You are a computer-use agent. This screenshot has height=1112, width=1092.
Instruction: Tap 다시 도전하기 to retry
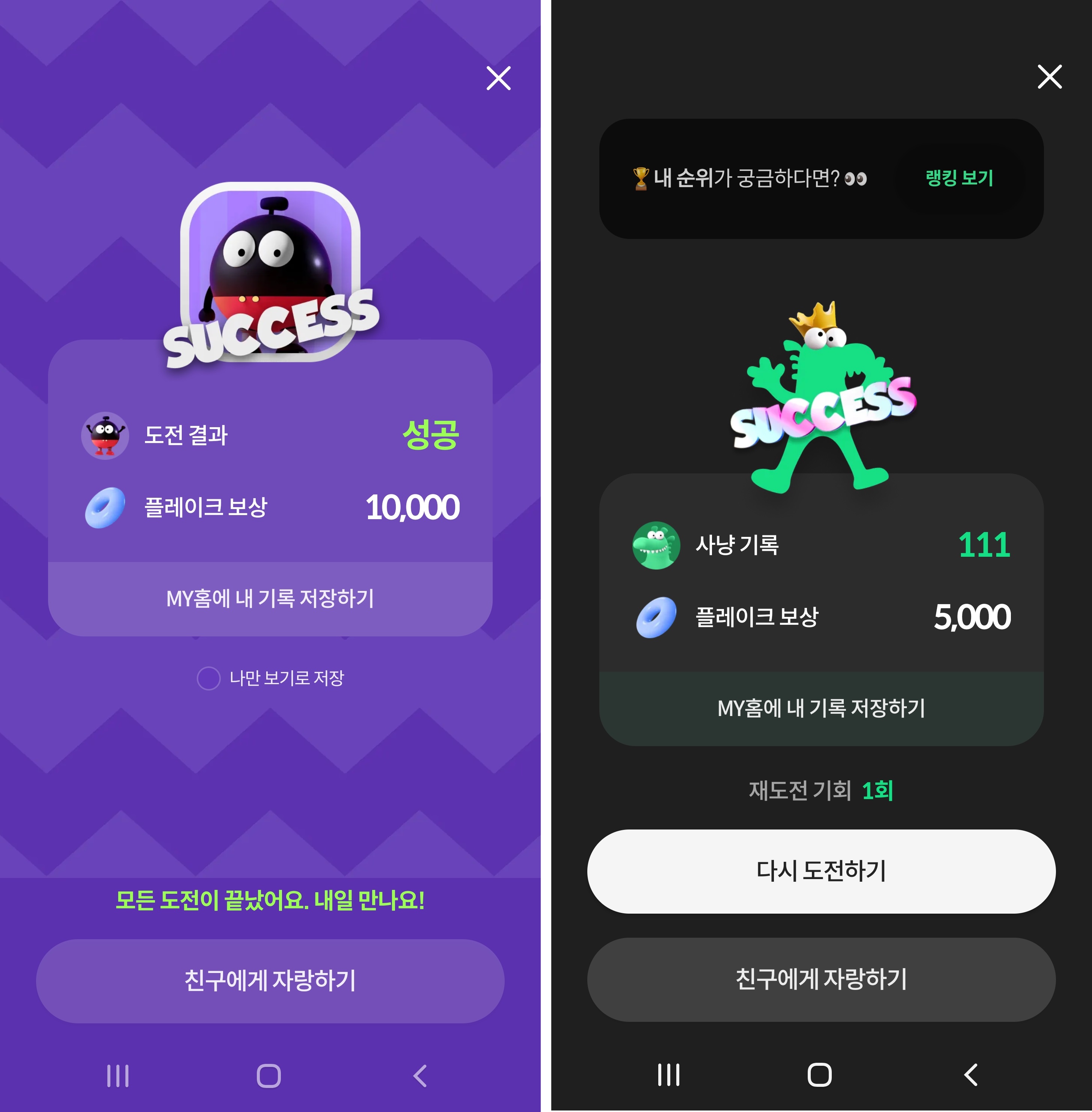821,870
